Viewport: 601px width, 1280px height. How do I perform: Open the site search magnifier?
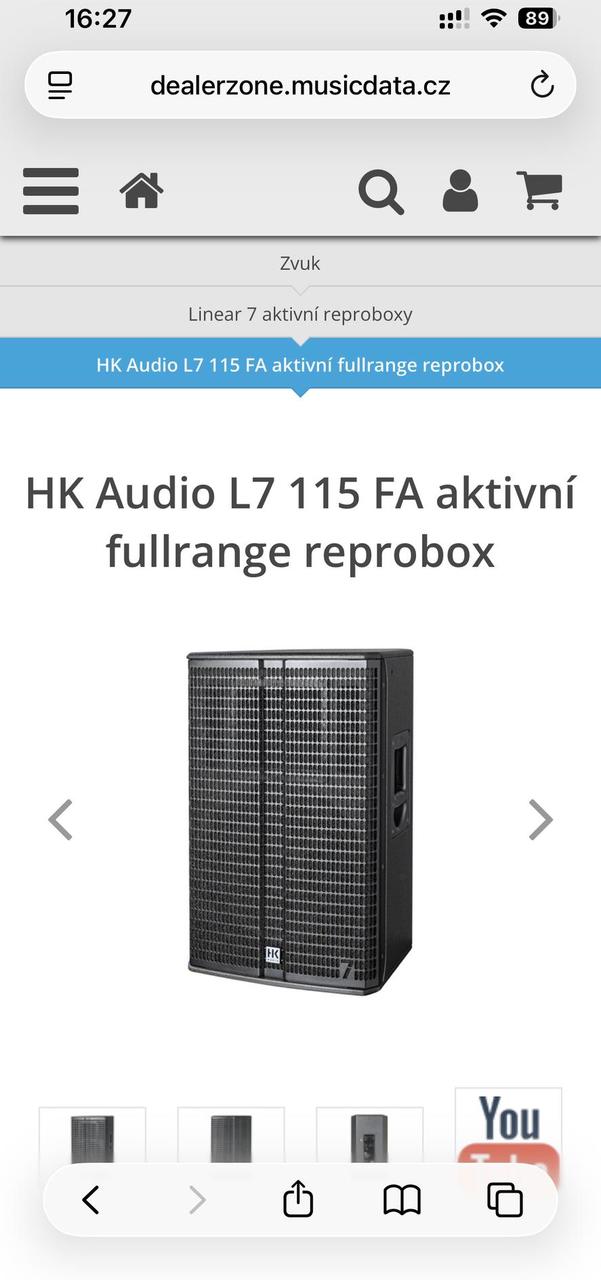381,190
